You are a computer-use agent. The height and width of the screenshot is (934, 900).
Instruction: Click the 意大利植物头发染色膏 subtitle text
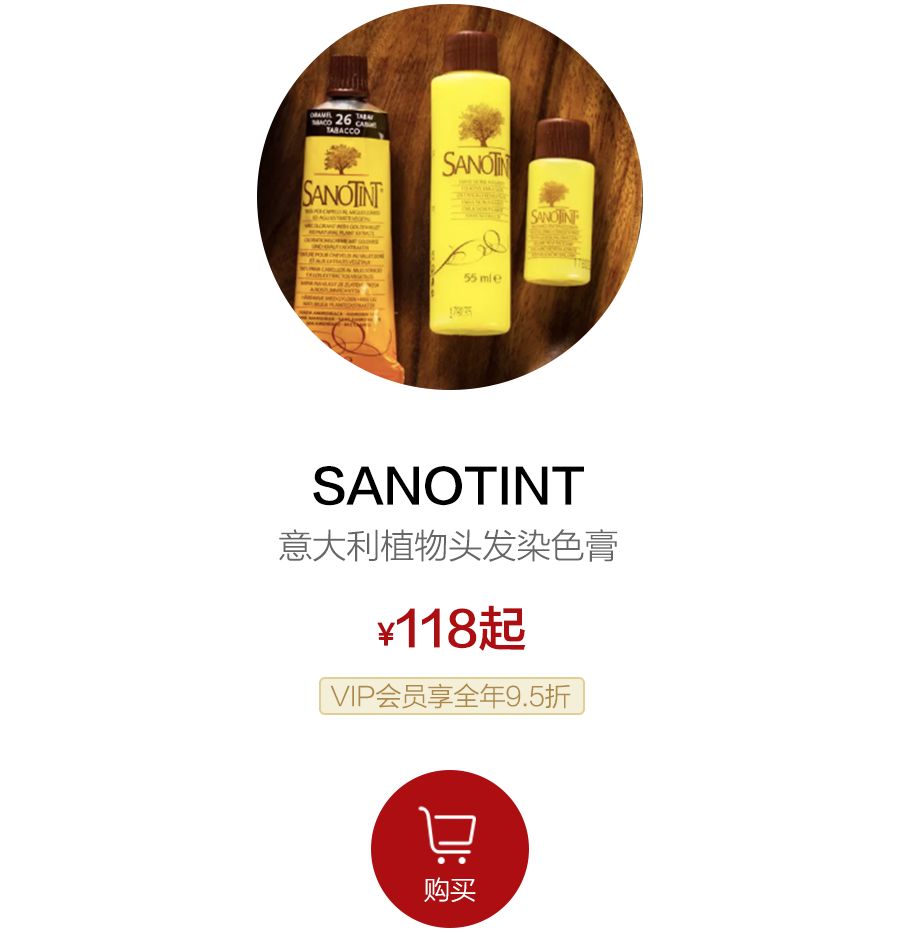point(448,543)
